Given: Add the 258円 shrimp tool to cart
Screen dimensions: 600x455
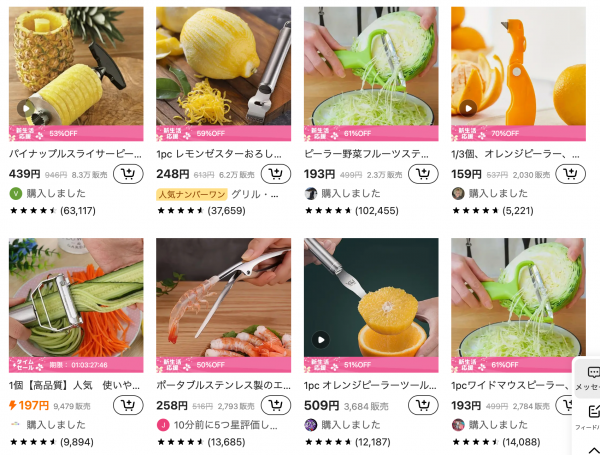Looking at the screenshot, I should [275, 405].
